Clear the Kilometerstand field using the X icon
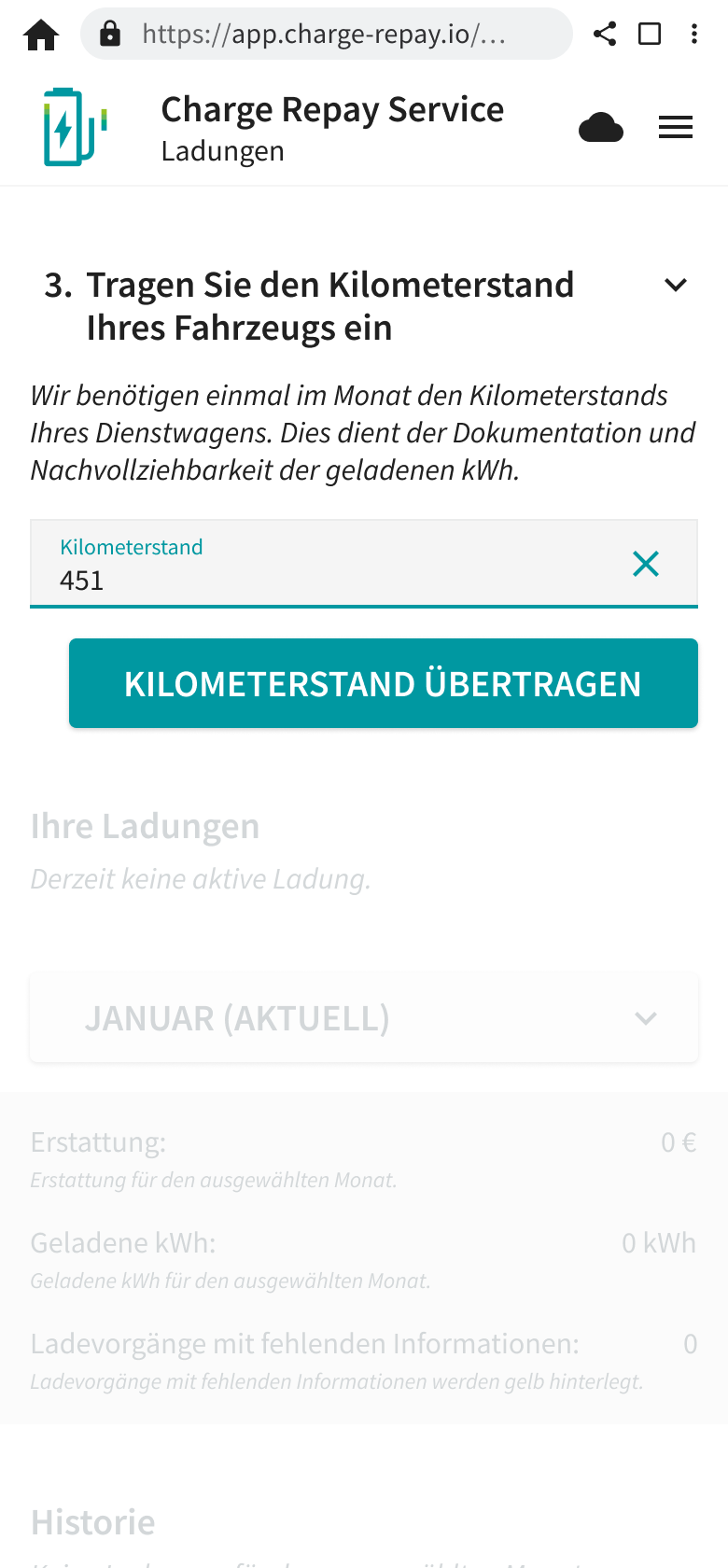Viewport: 728px width, 1568px height. pos(646,564)
